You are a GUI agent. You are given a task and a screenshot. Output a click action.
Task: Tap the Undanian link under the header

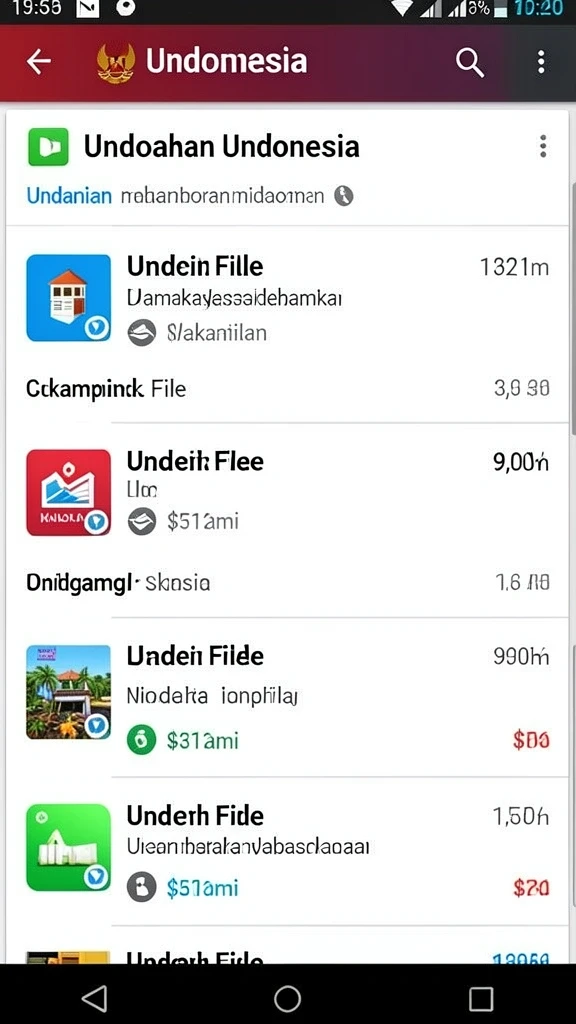(69, 195)
